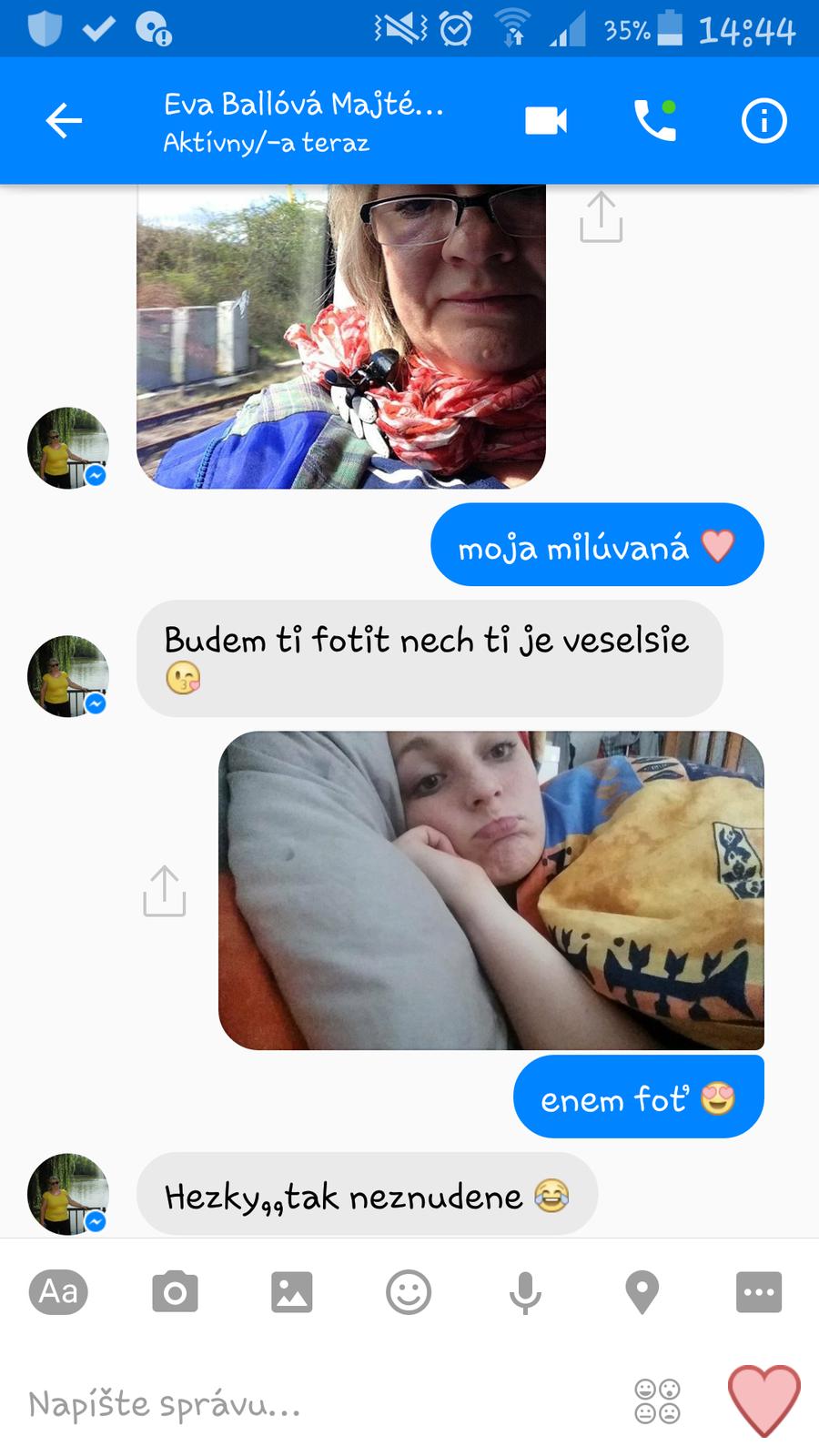Start a voice call
Viewport: 819px width, 1456px height.
(655, 121)
